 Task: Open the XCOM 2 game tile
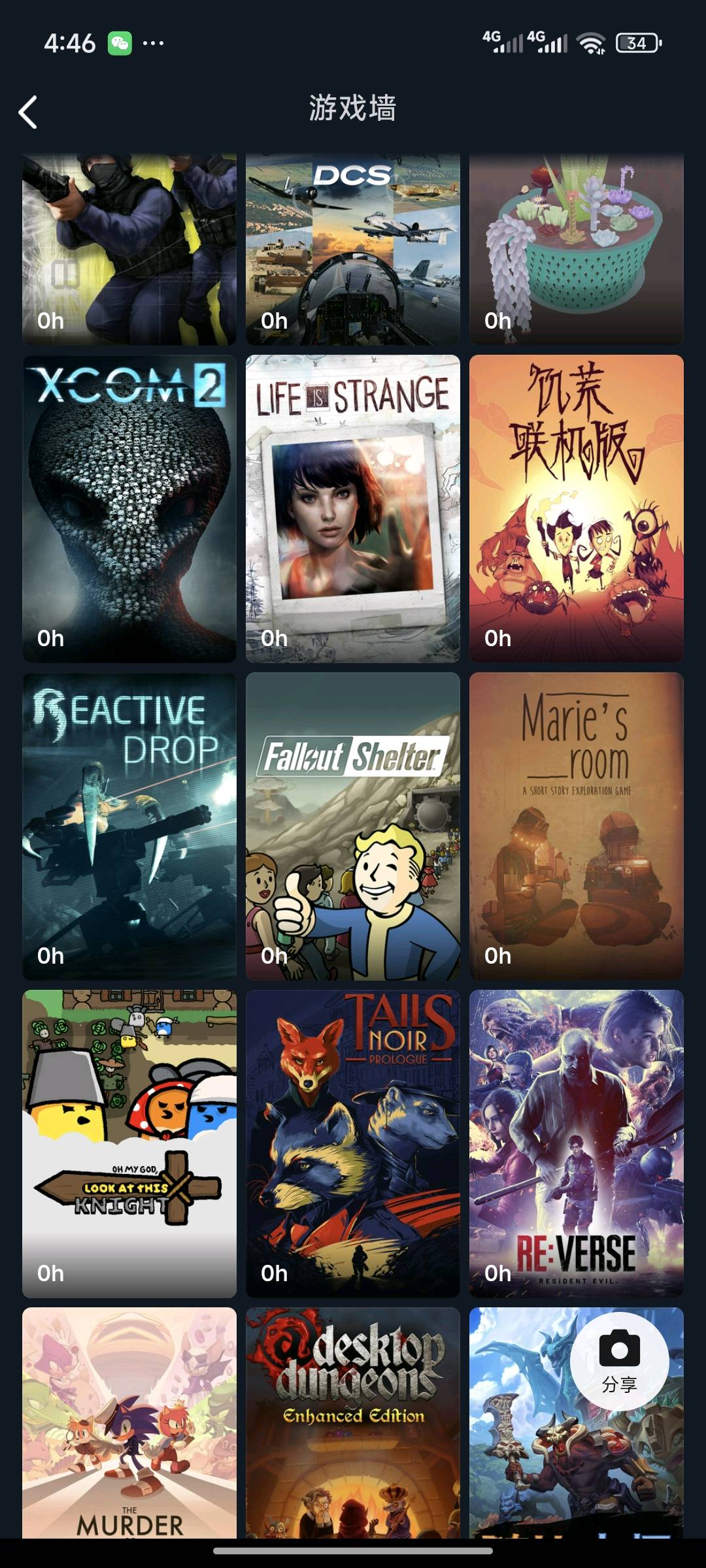(x=129, y=508)
